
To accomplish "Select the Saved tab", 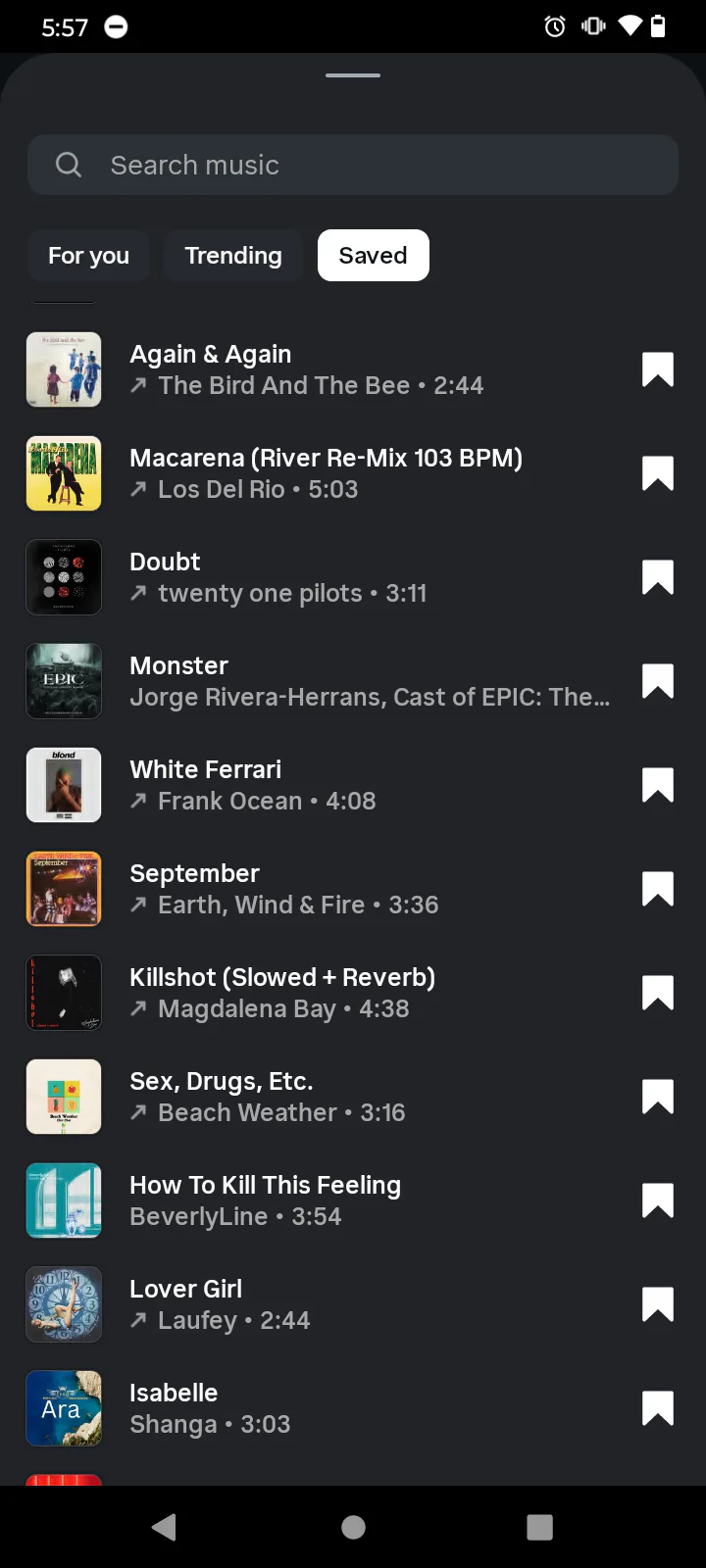I will tap(373, 256).
